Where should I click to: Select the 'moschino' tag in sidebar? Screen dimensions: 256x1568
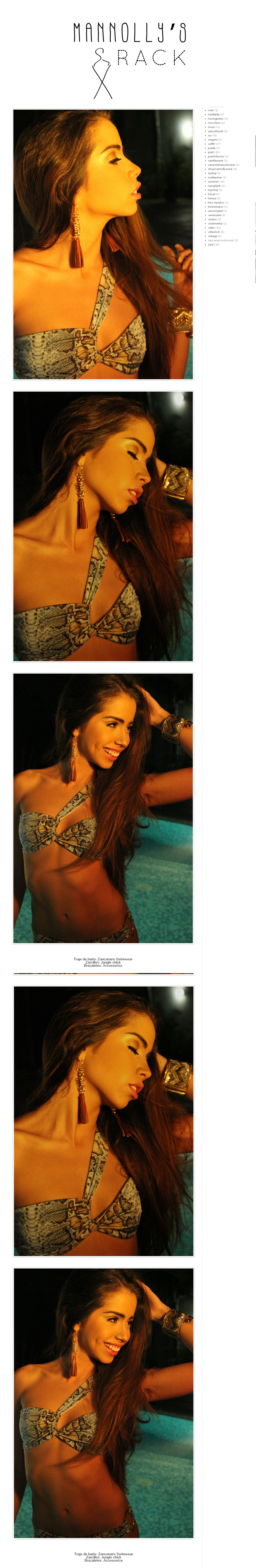pyautogui.click(x=214, y=123)
